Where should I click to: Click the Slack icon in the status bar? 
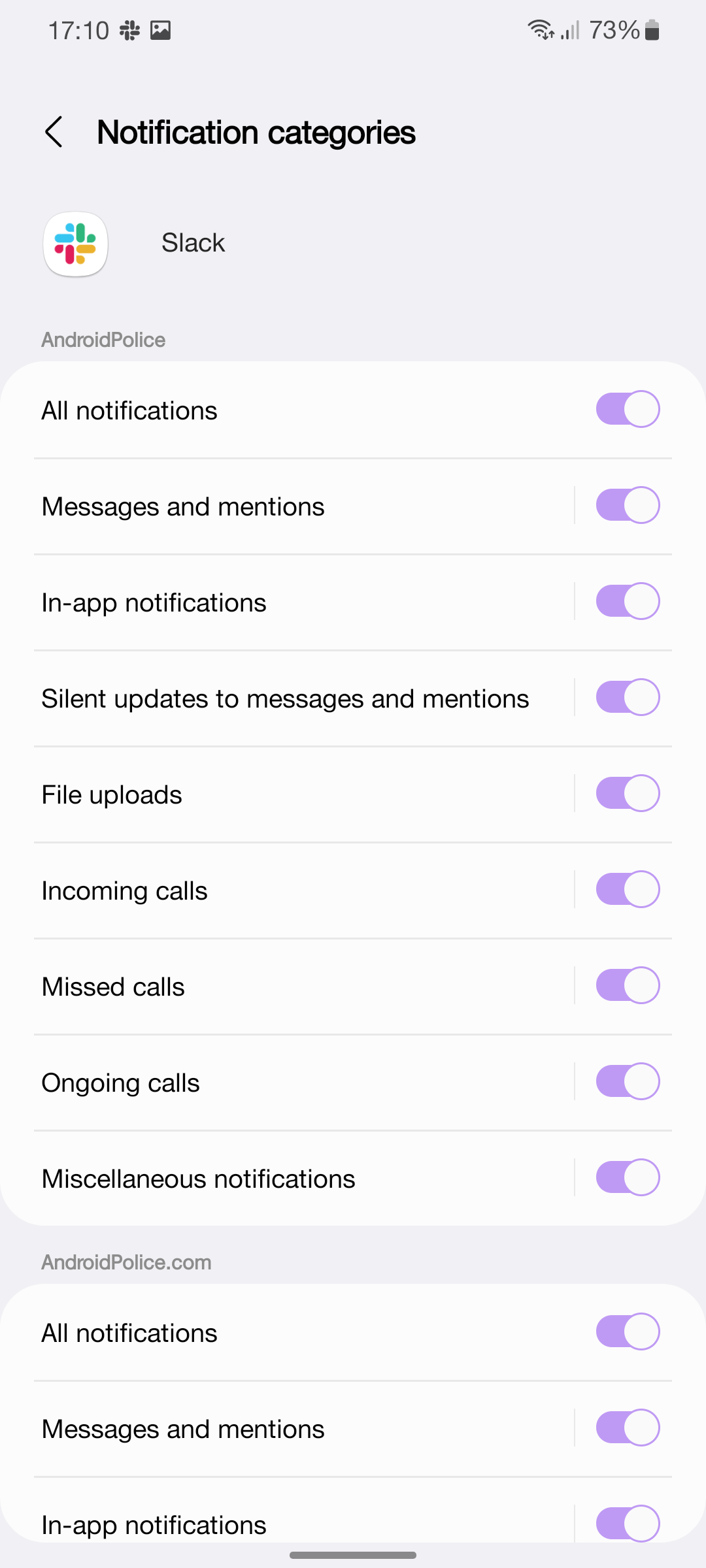(x=131, y=29)
